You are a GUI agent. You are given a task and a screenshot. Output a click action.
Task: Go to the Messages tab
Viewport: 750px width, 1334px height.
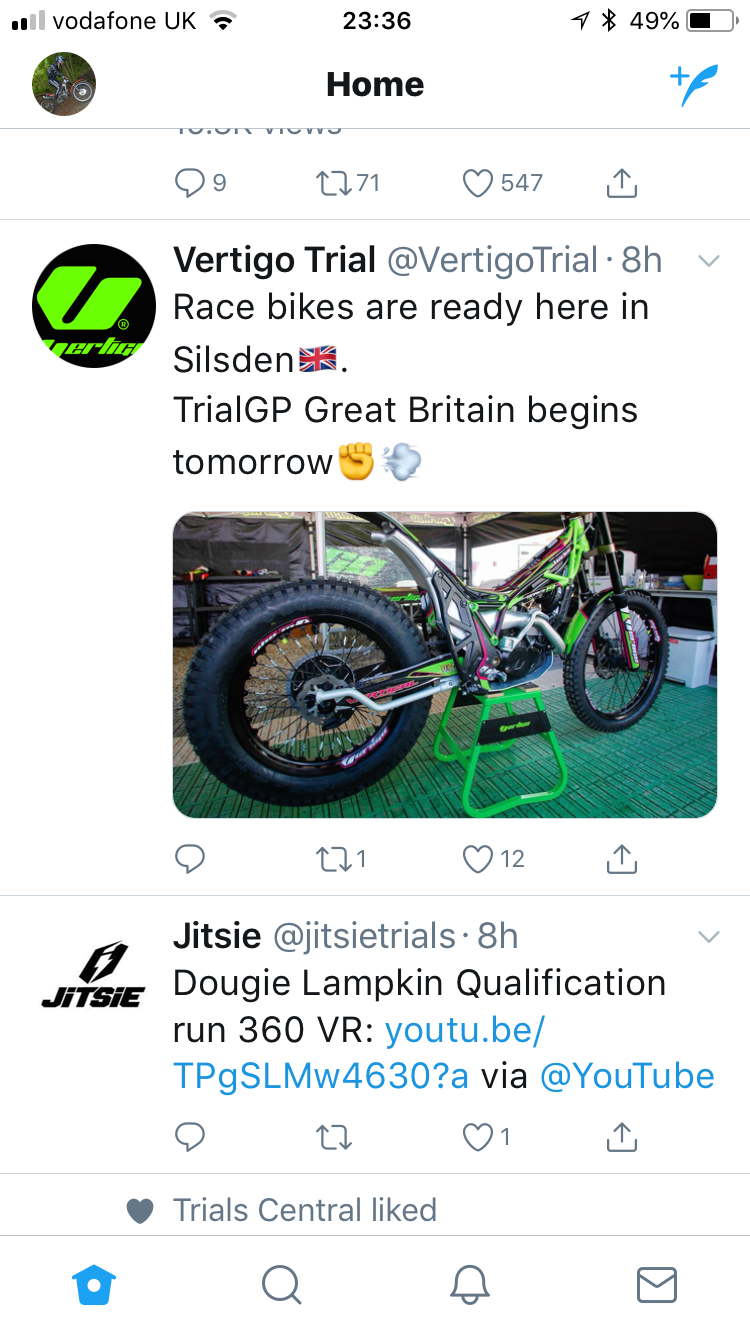coord(656,1284)
